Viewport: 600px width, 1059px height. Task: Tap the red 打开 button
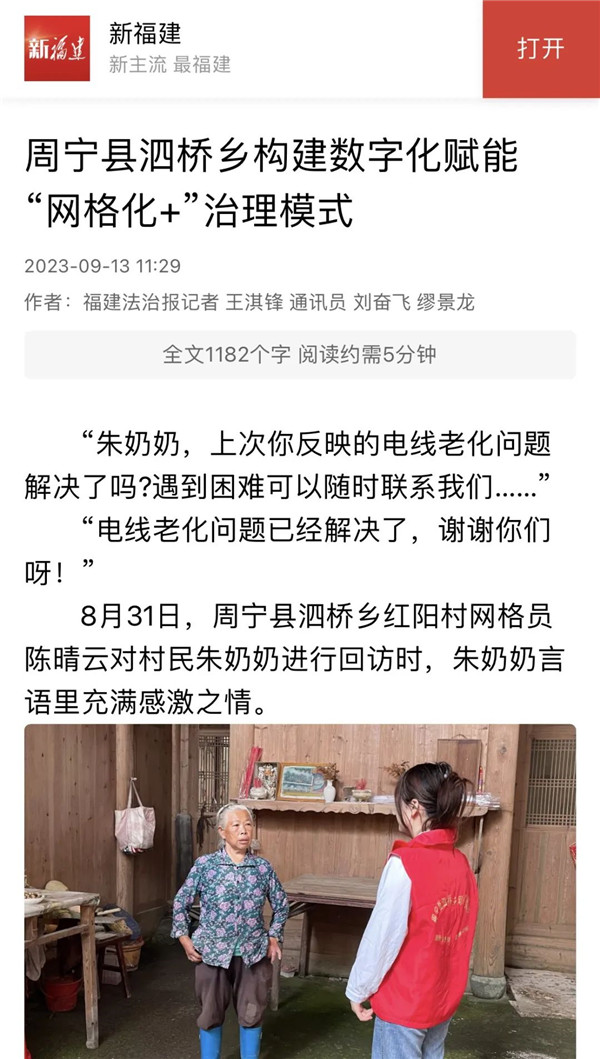click(x=541, y=49)
